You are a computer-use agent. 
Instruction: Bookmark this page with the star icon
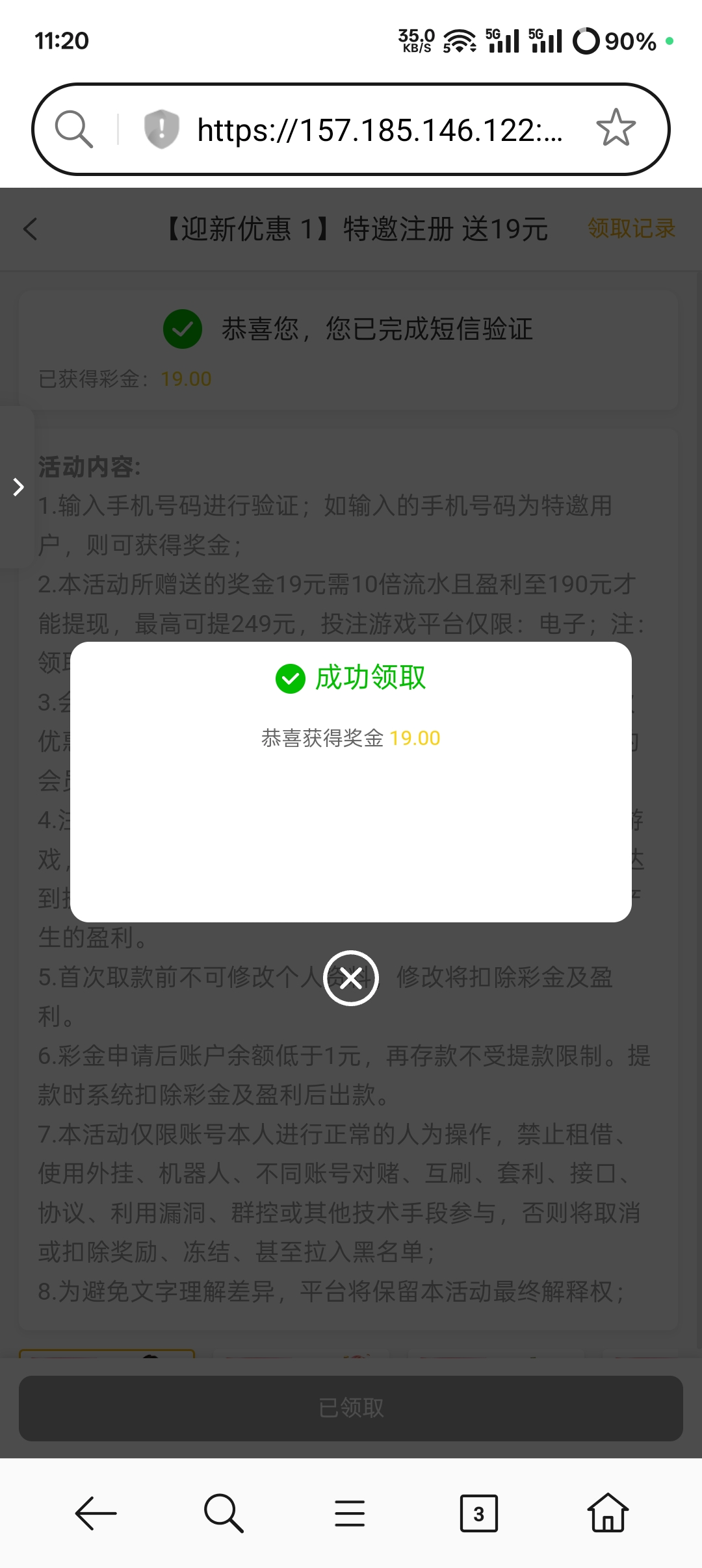[x=616, y=128]
